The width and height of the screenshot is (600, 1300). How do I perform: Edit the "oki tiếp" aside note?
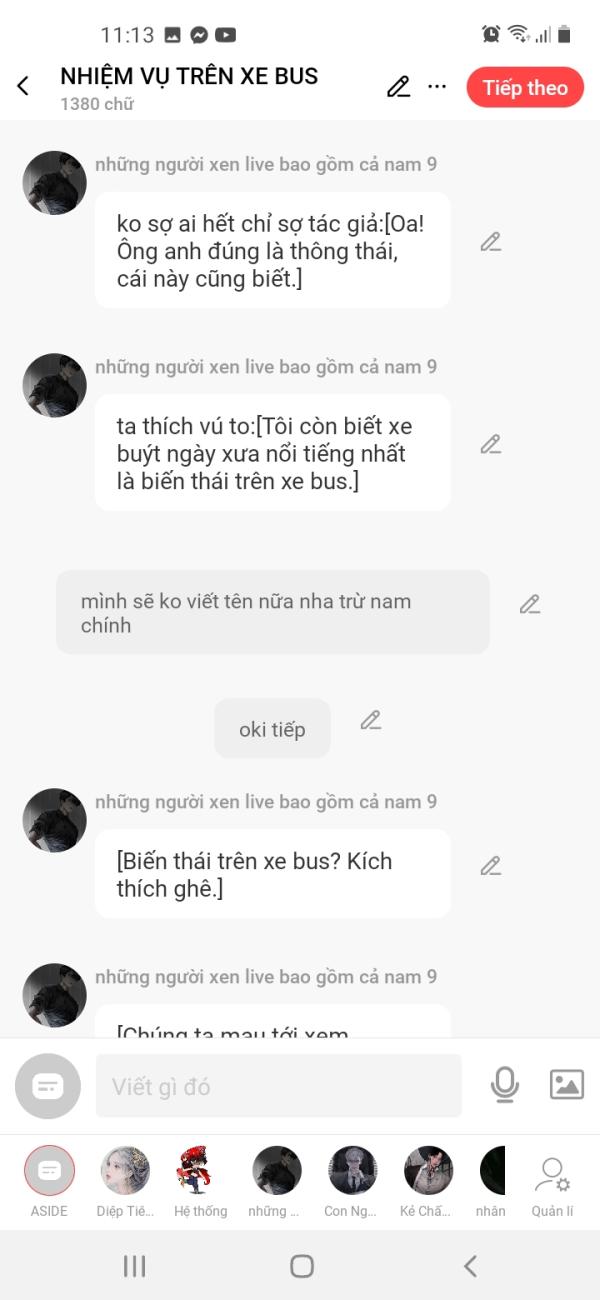click(371, 720)
